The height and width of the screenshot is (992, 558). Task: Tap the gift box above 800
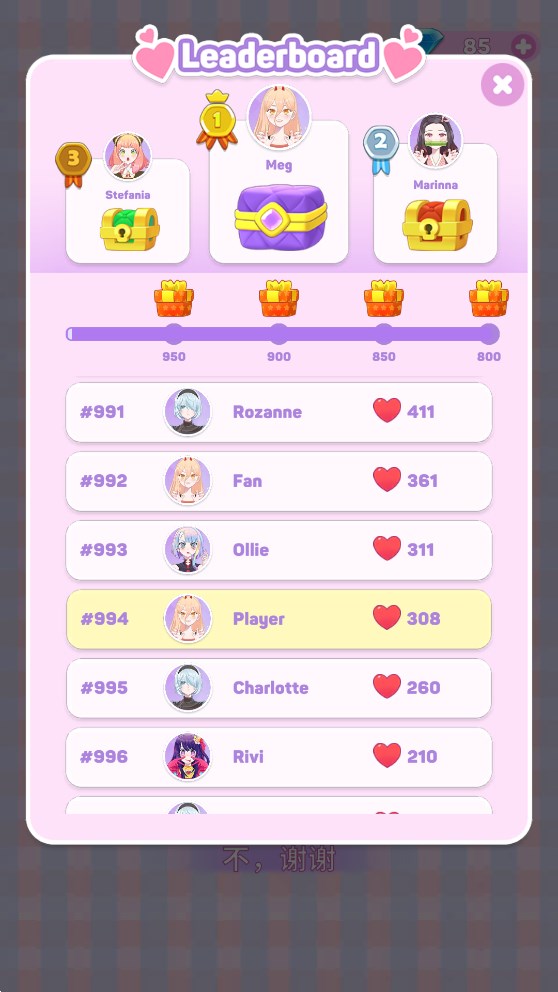click(488, 298)
